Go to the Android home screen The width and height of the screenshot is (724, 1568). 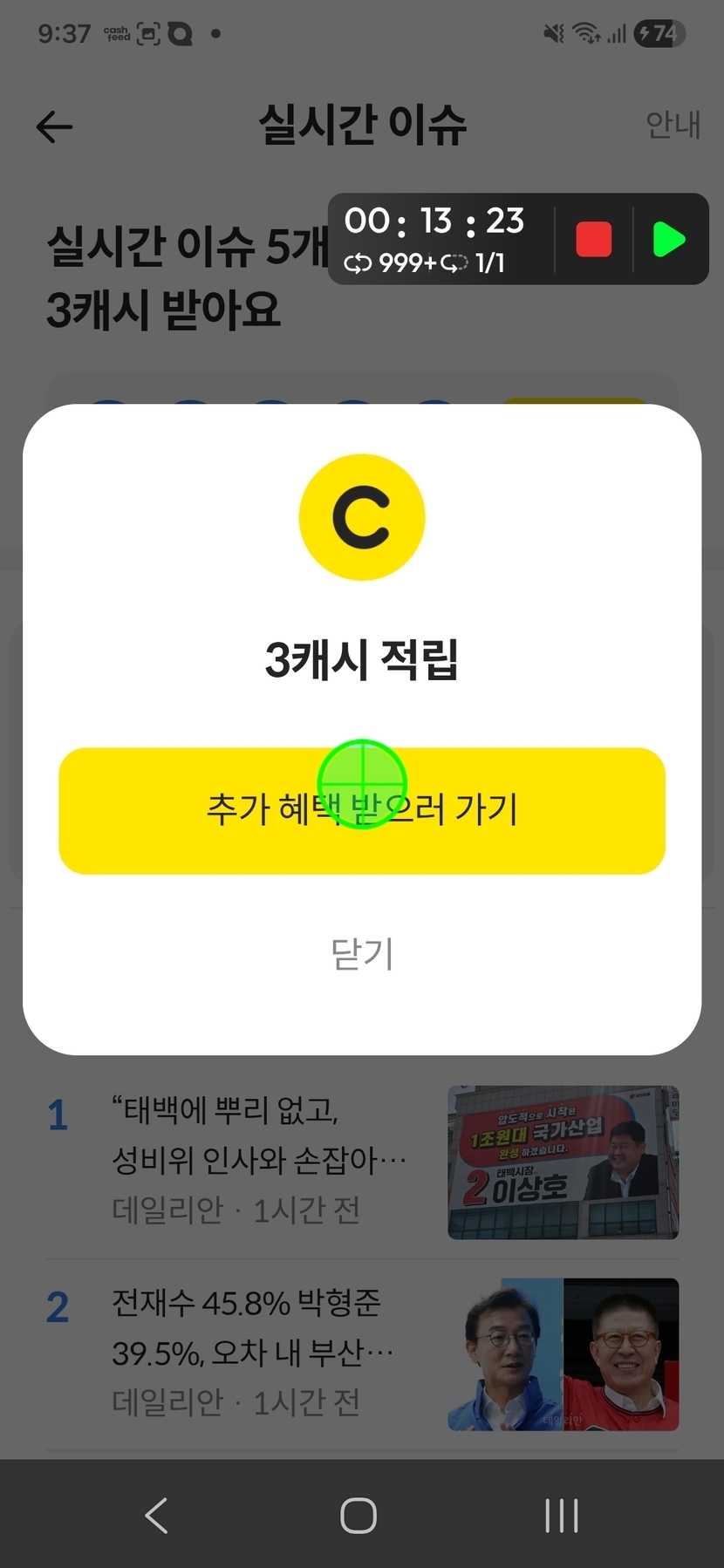pyautogui.click(x=359, y=1515)
